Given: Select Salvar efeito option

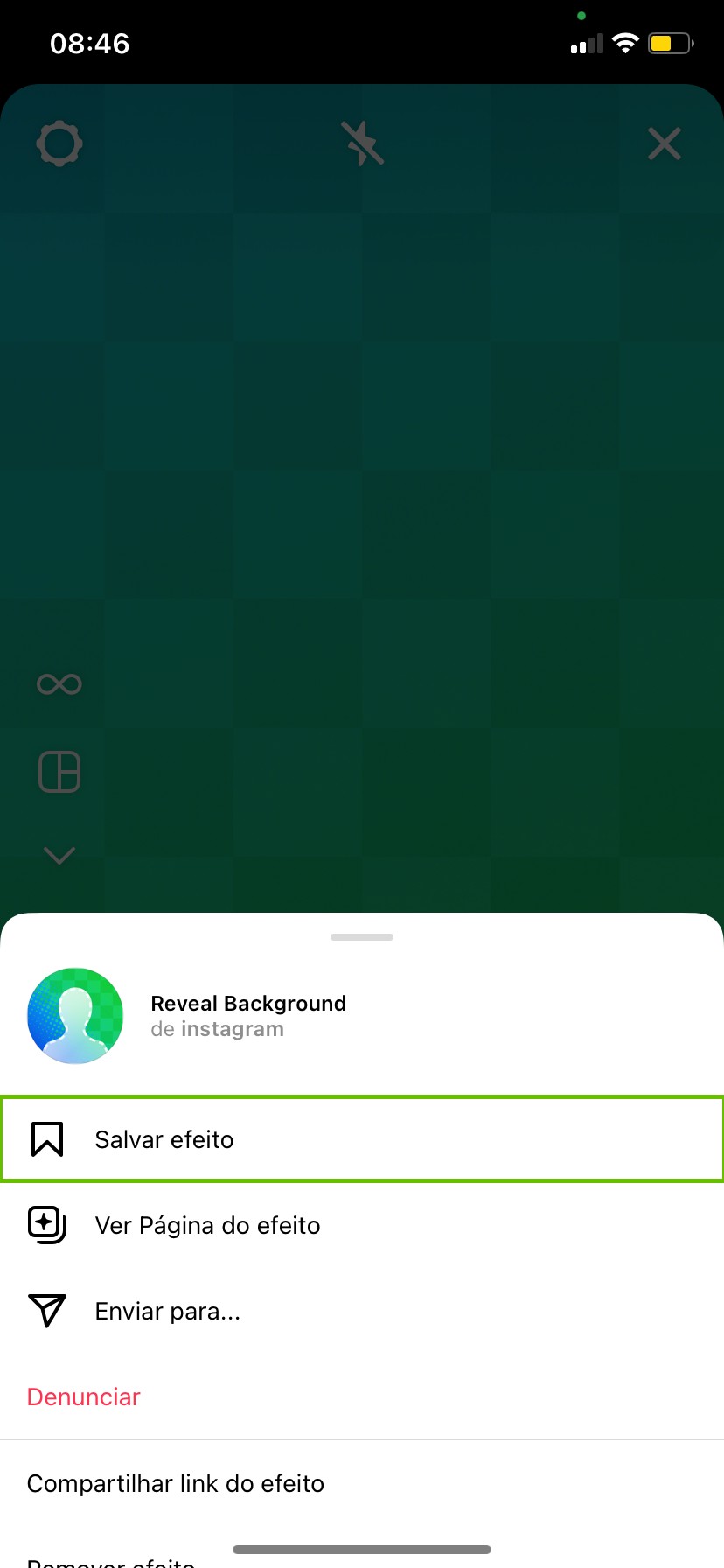Looking at the screenshot, I should click(x=164, y=1139).
